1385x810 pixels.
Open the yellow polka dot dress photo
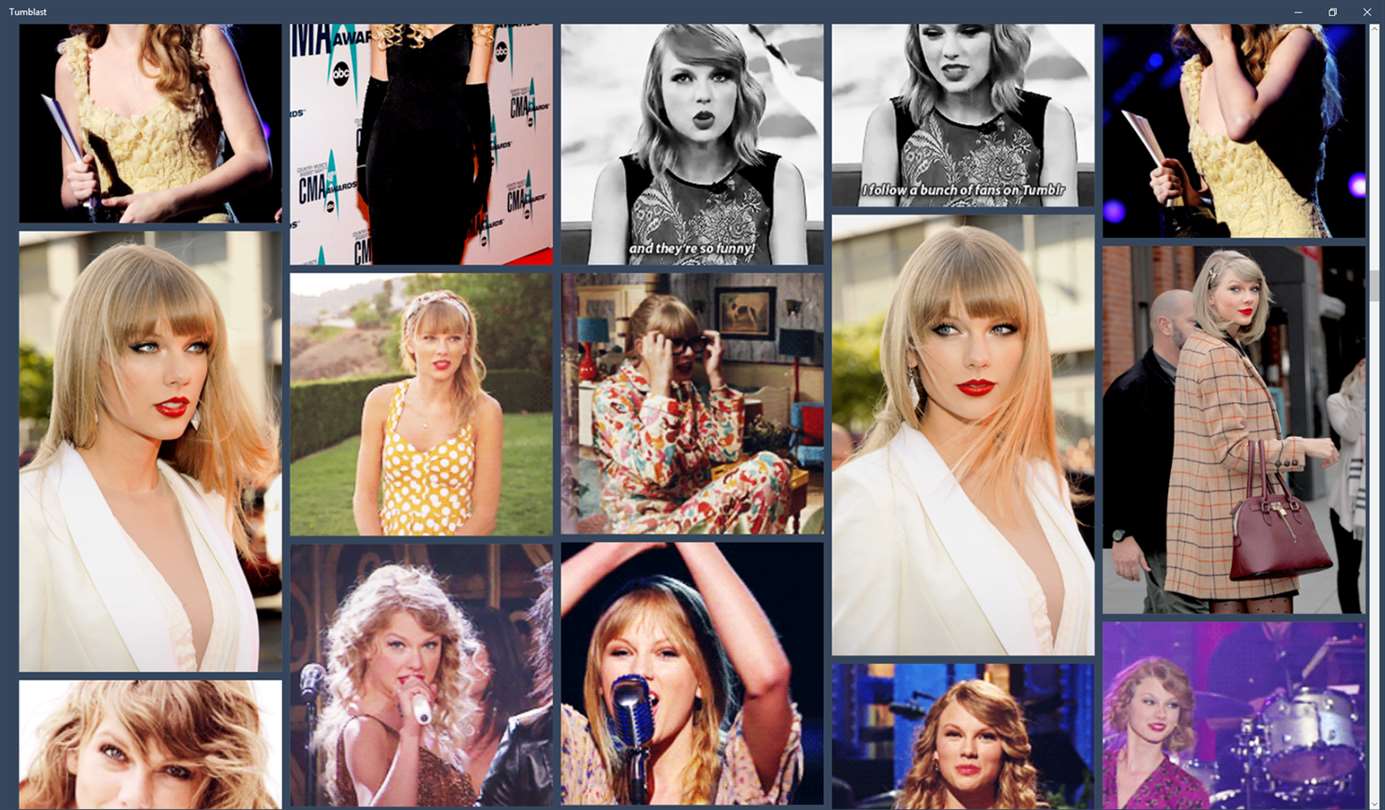click(x=421, y=404)
